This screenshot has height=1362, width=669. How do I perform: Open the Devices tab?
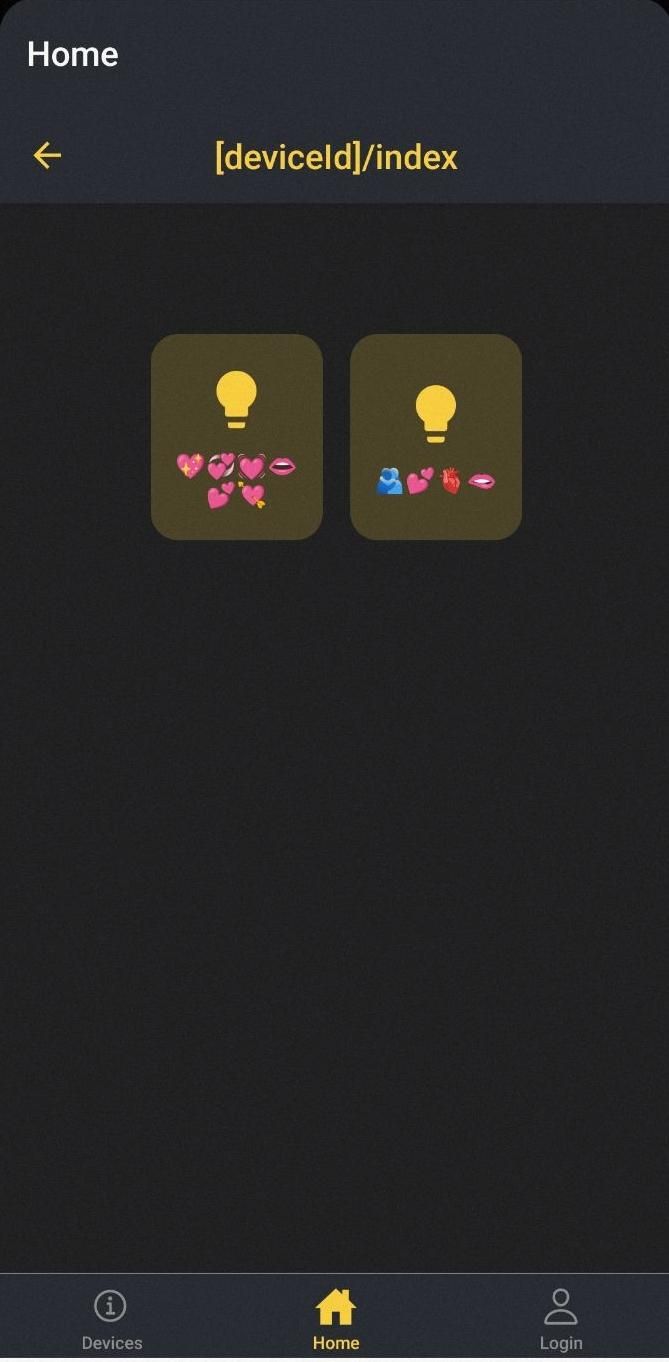(111, 1319)
